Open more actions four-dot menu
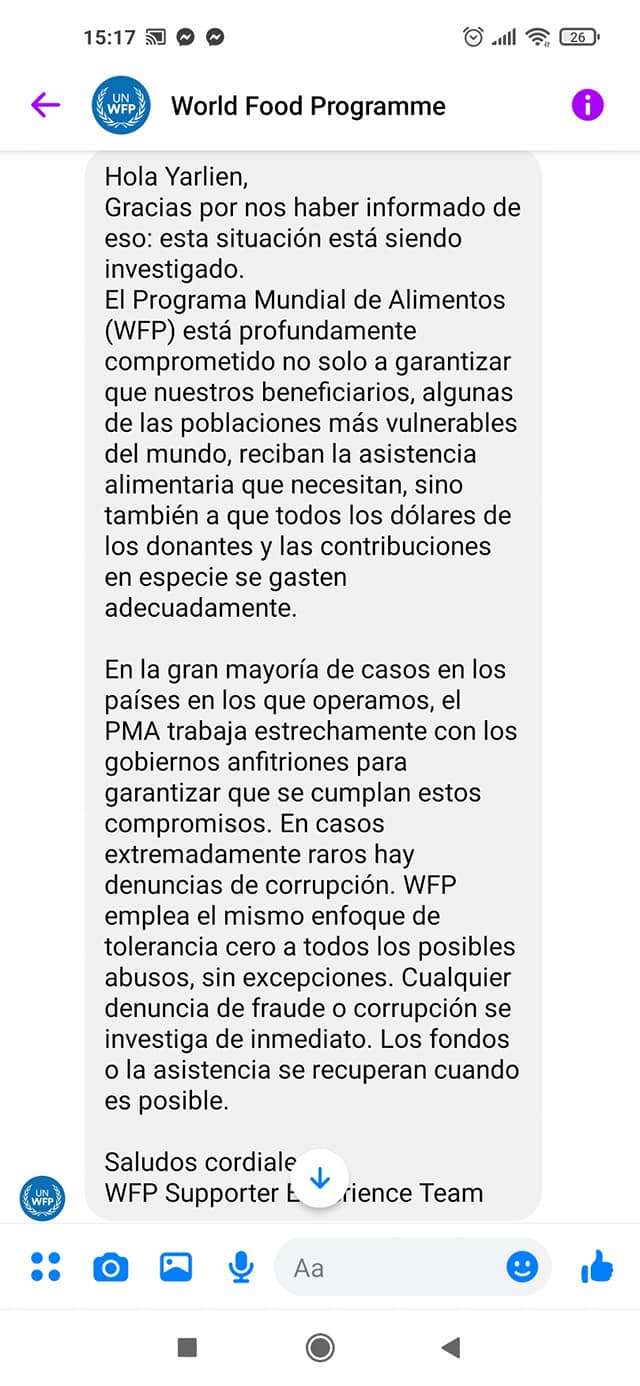This screenshot has height=1386, width=640. click(x=46, y=1267)
